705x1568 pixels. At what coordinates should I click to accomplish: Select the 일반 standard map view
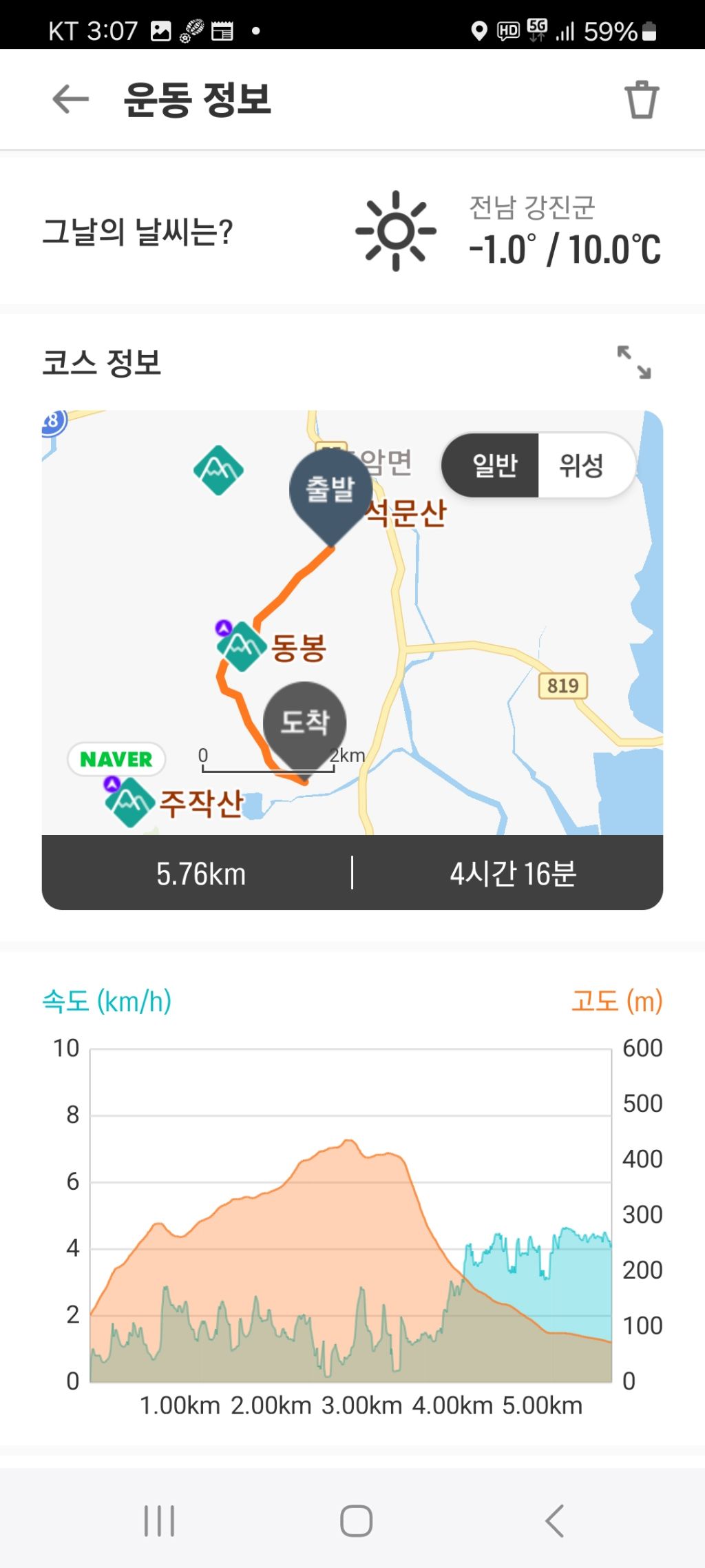493,465
